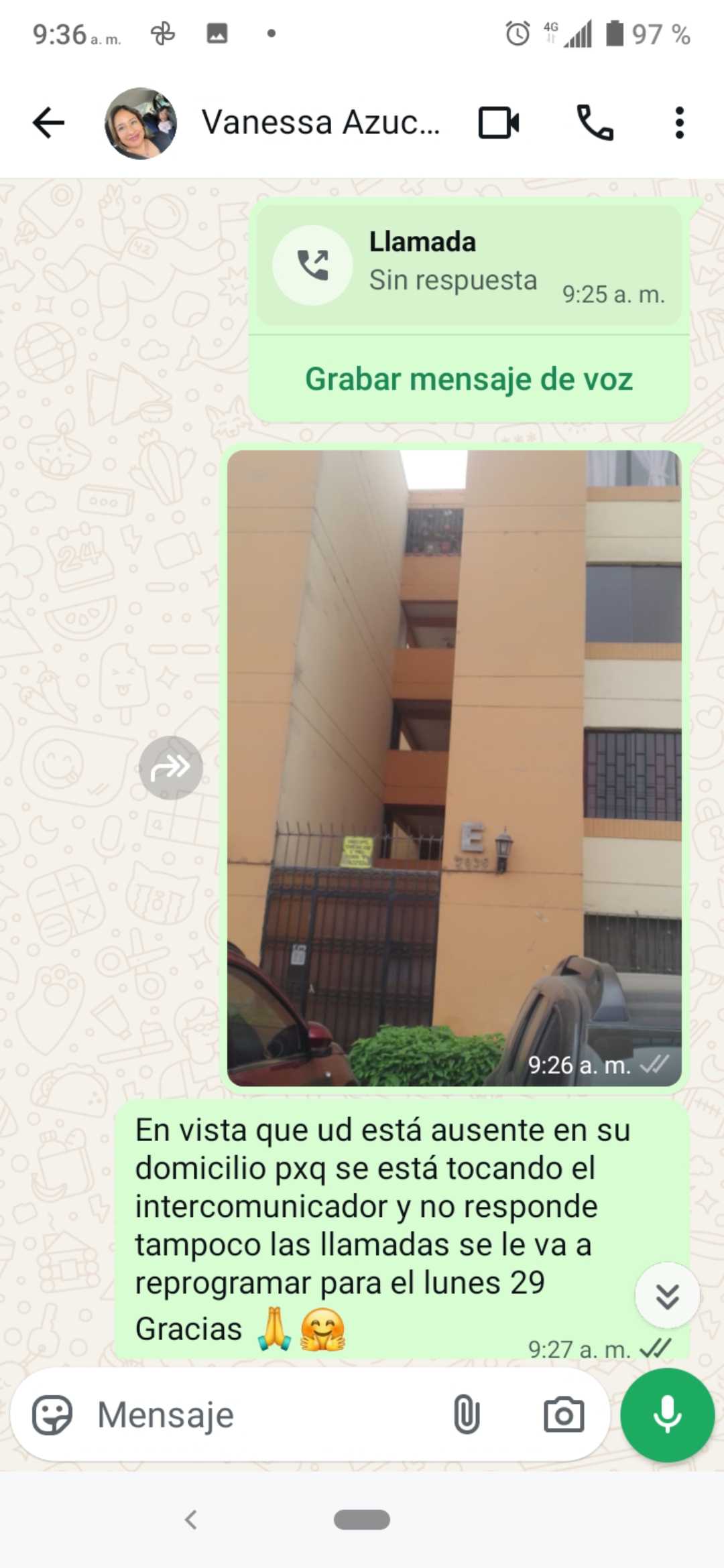Open the emoji and sticker picker
Screen dimensions: 724x1568
coord(52,1415)
